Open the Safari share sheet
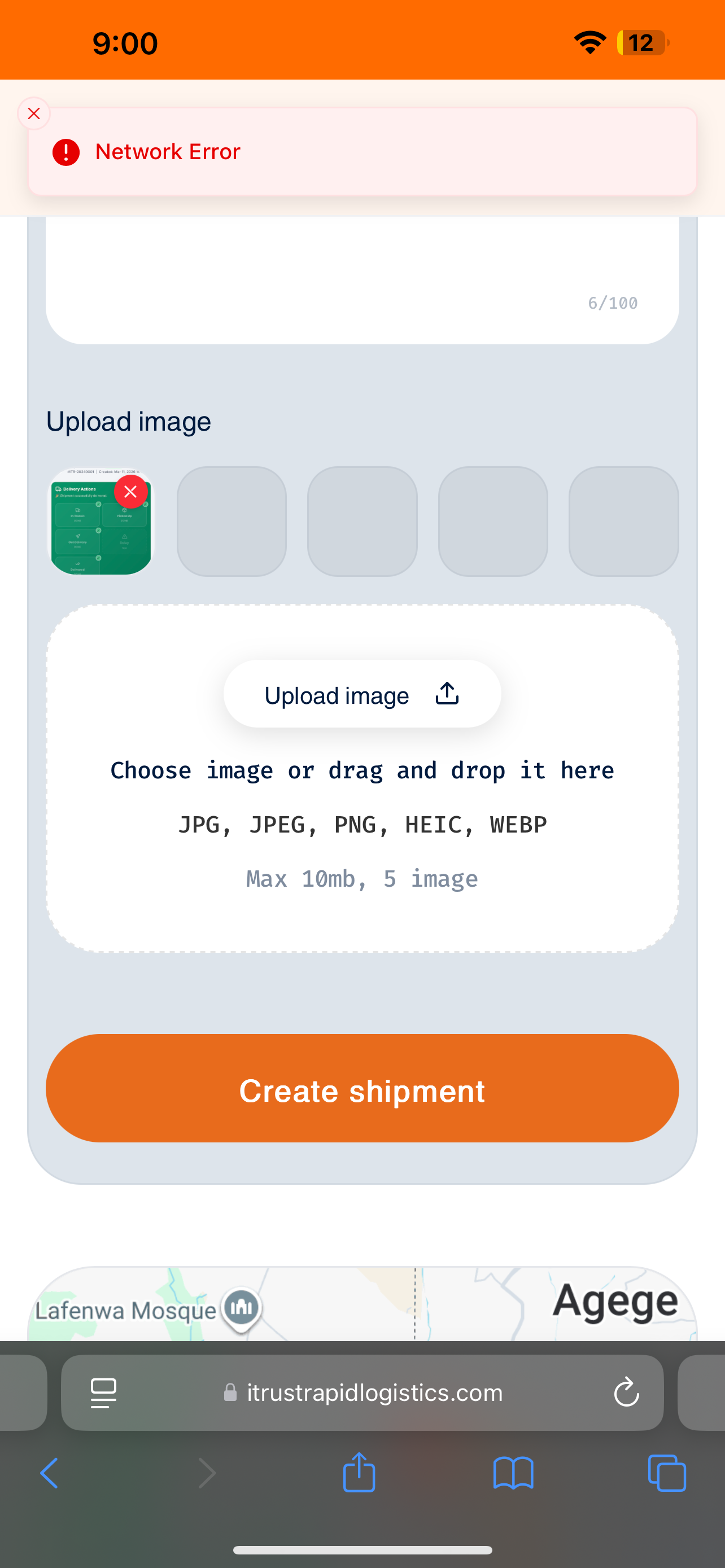The height and width of the screenshot is (1568, 725). 359,1473
